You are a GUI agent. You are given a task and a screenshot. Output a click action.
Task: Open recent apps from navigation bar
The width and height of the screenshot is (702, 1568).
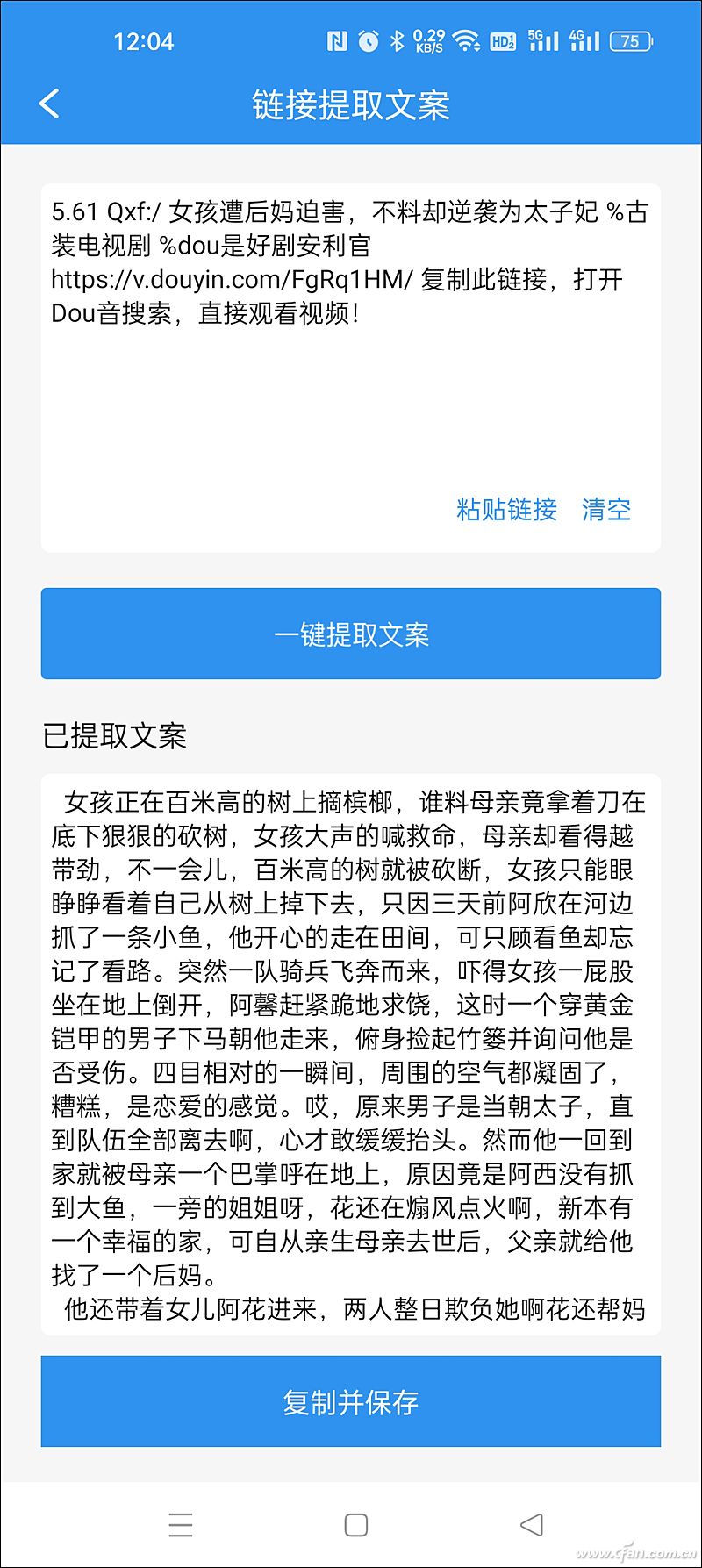pos(181,1525)
